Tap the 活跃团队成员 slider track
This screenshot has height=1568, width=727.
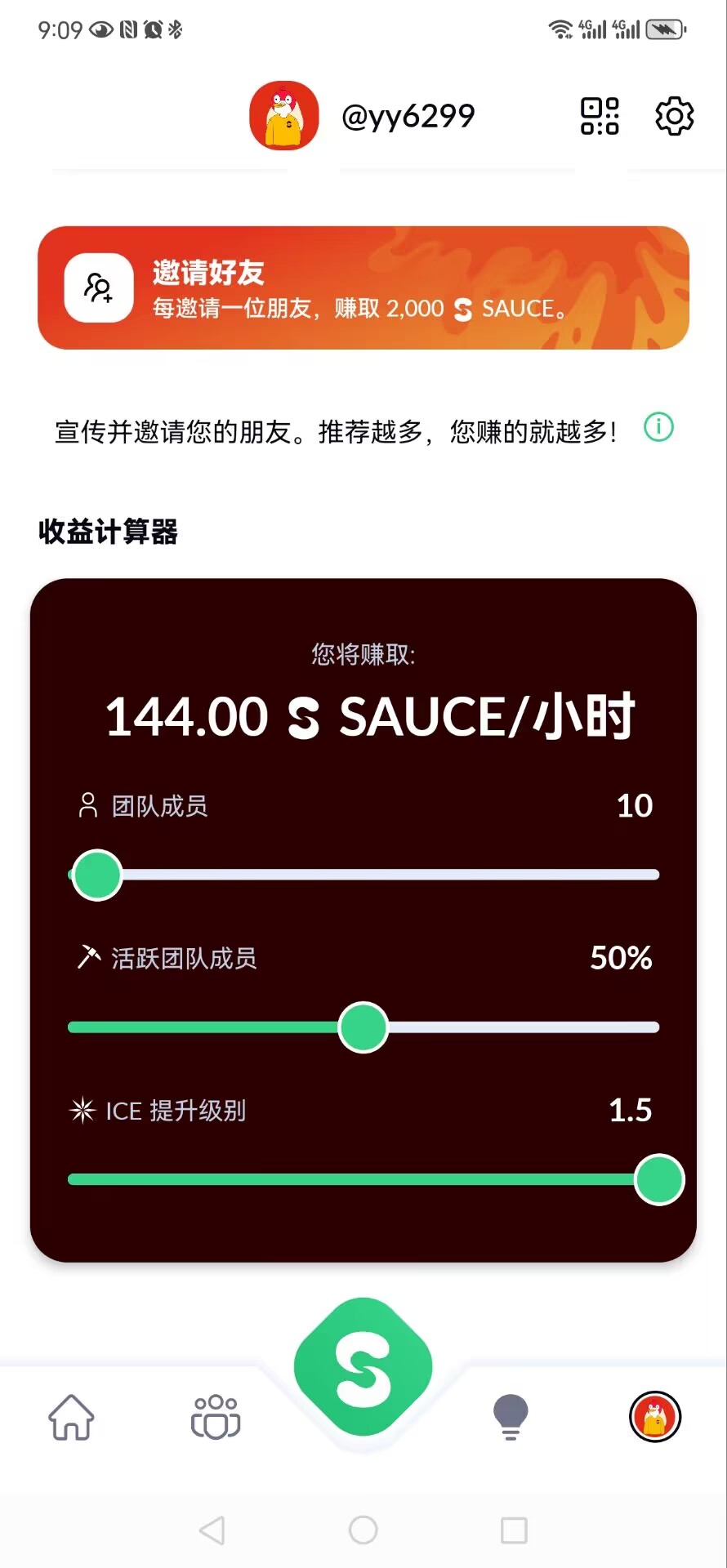point(363,1027)
